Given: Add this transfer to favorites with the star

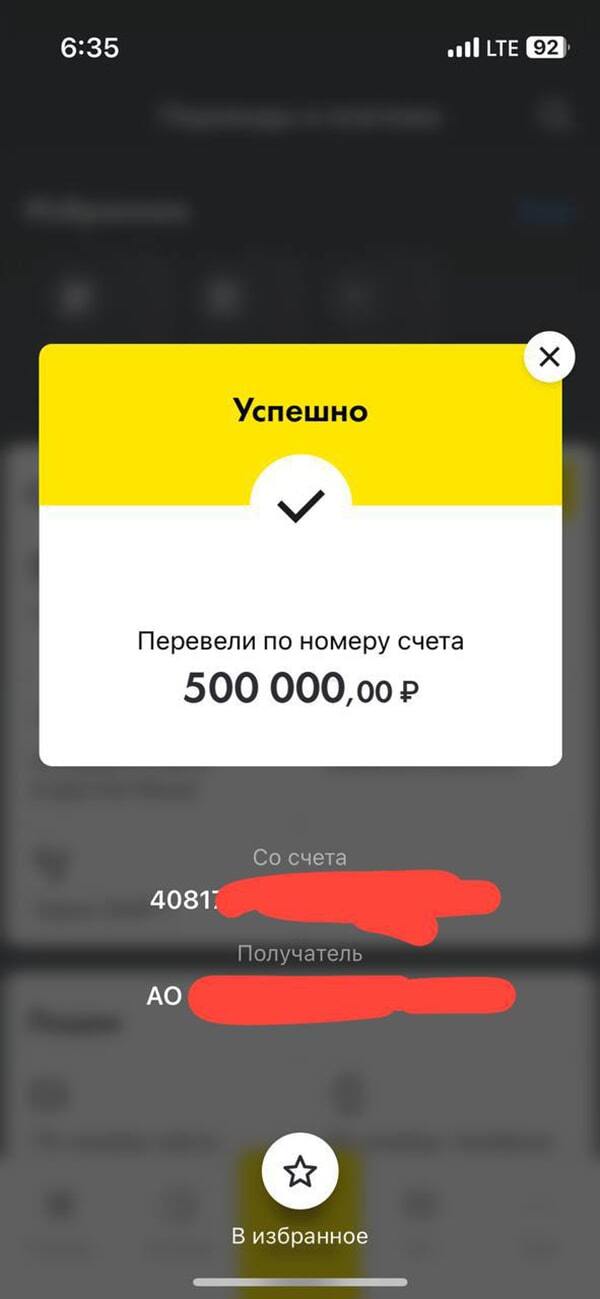Looking at the screenshot, I should 300,1172.
